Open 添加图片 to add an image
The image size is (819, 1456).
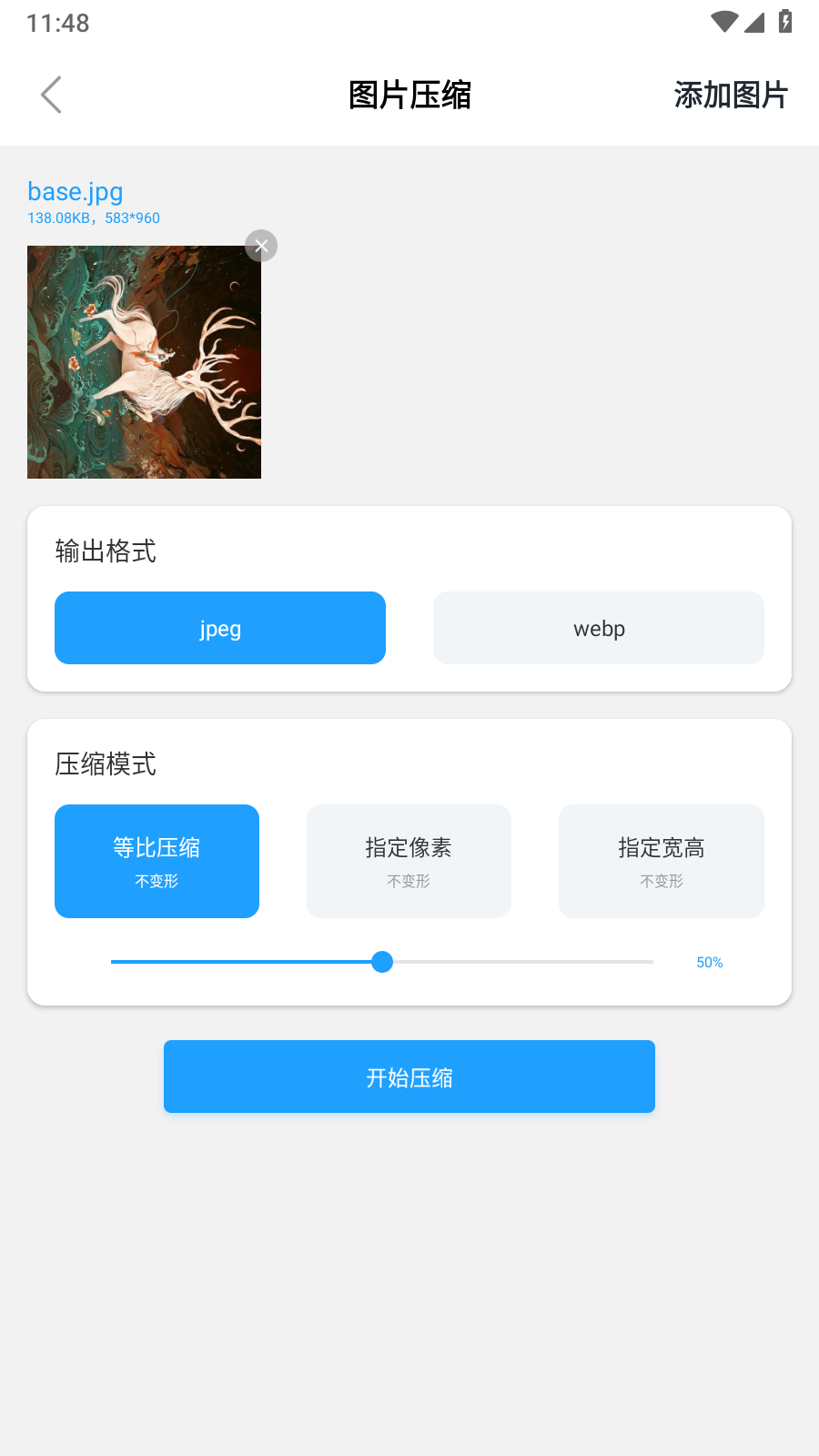729,94
